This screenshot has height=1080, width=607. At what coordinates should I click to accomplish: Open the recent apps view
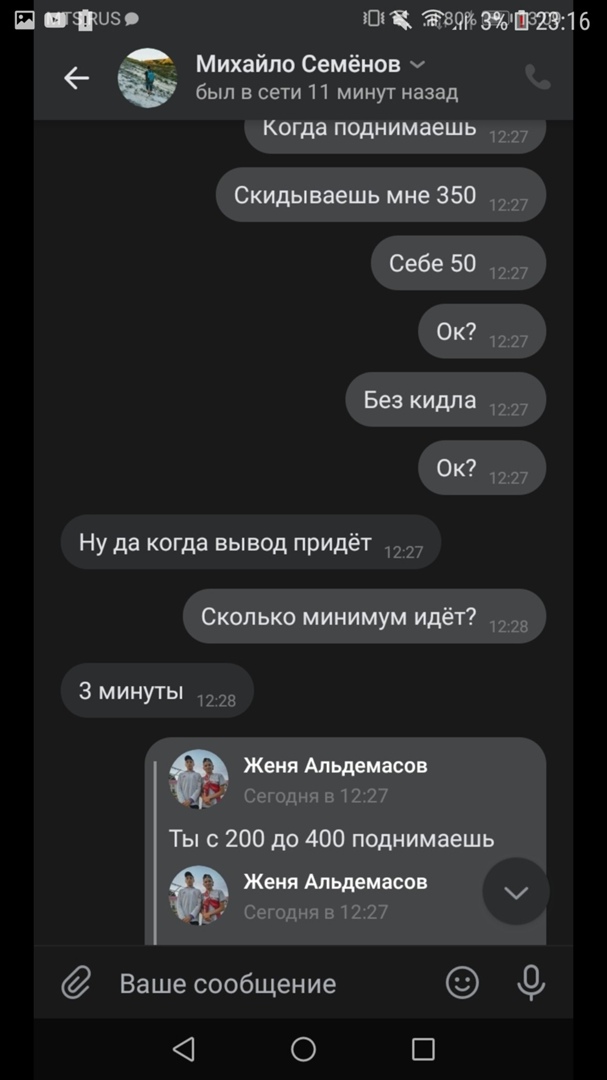[423, 1048]
